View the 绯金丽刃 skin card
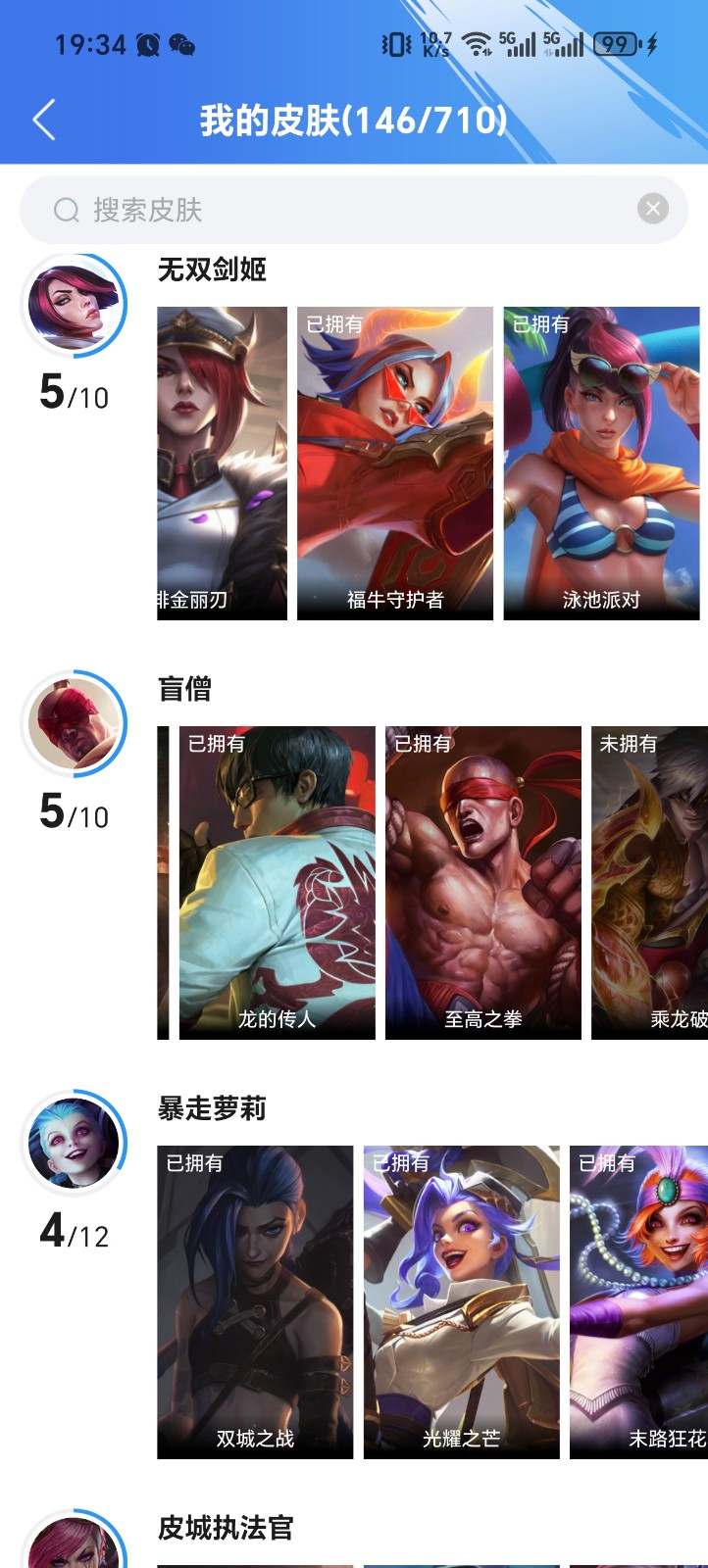The width and height of the screenshot is (708, 1568). coord(222,463)
